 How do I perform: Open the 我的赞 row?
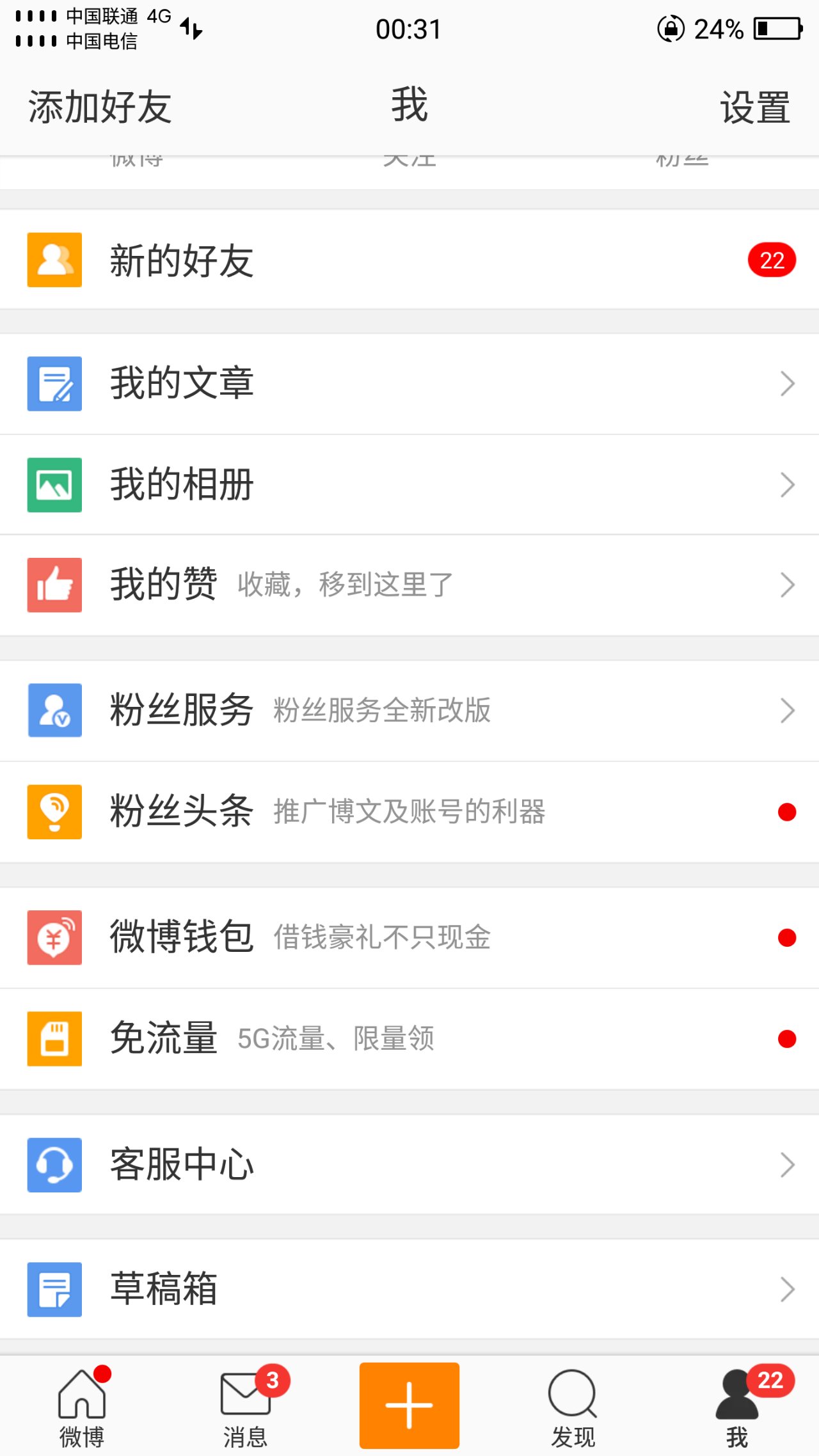[x=409, y=585]
